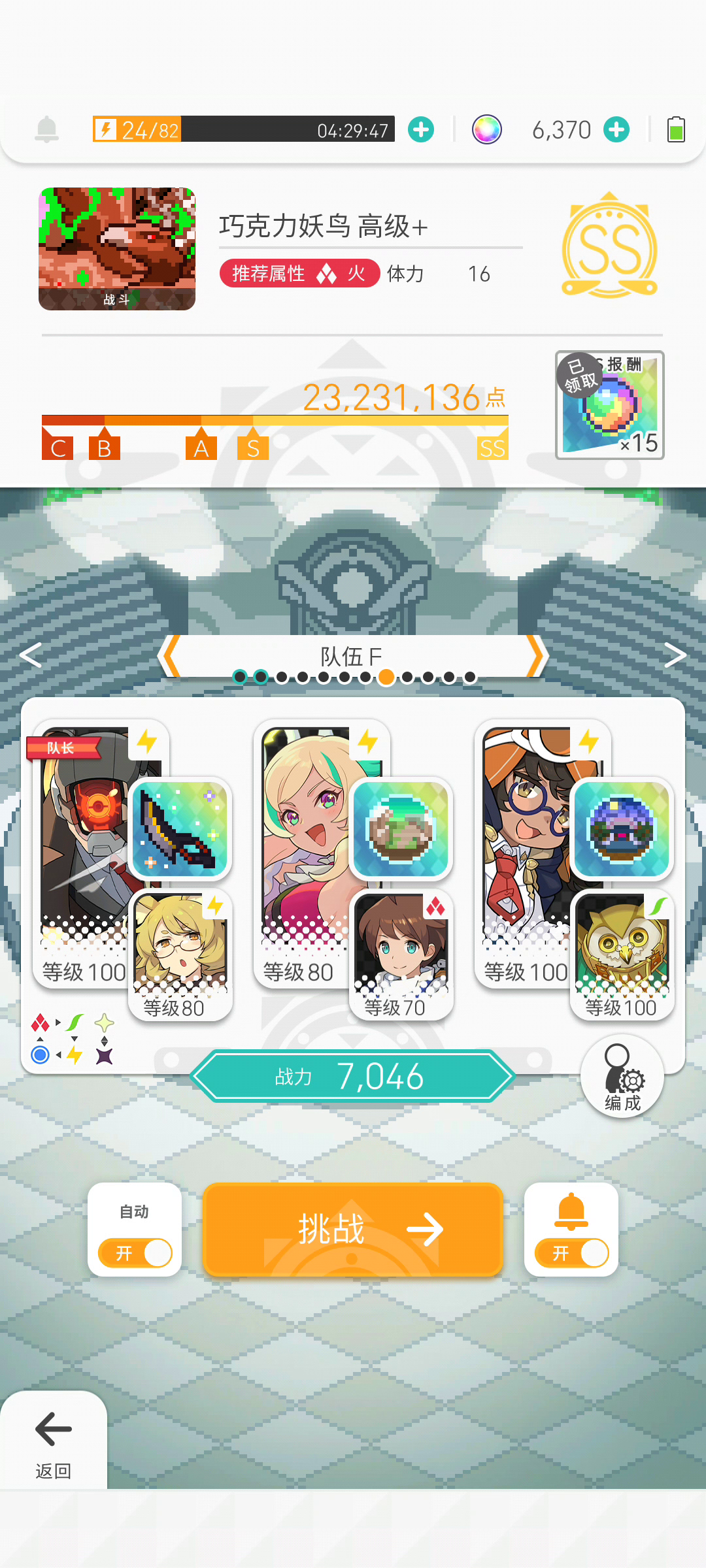Open the top-bar notification bell

tap(46, 129)
